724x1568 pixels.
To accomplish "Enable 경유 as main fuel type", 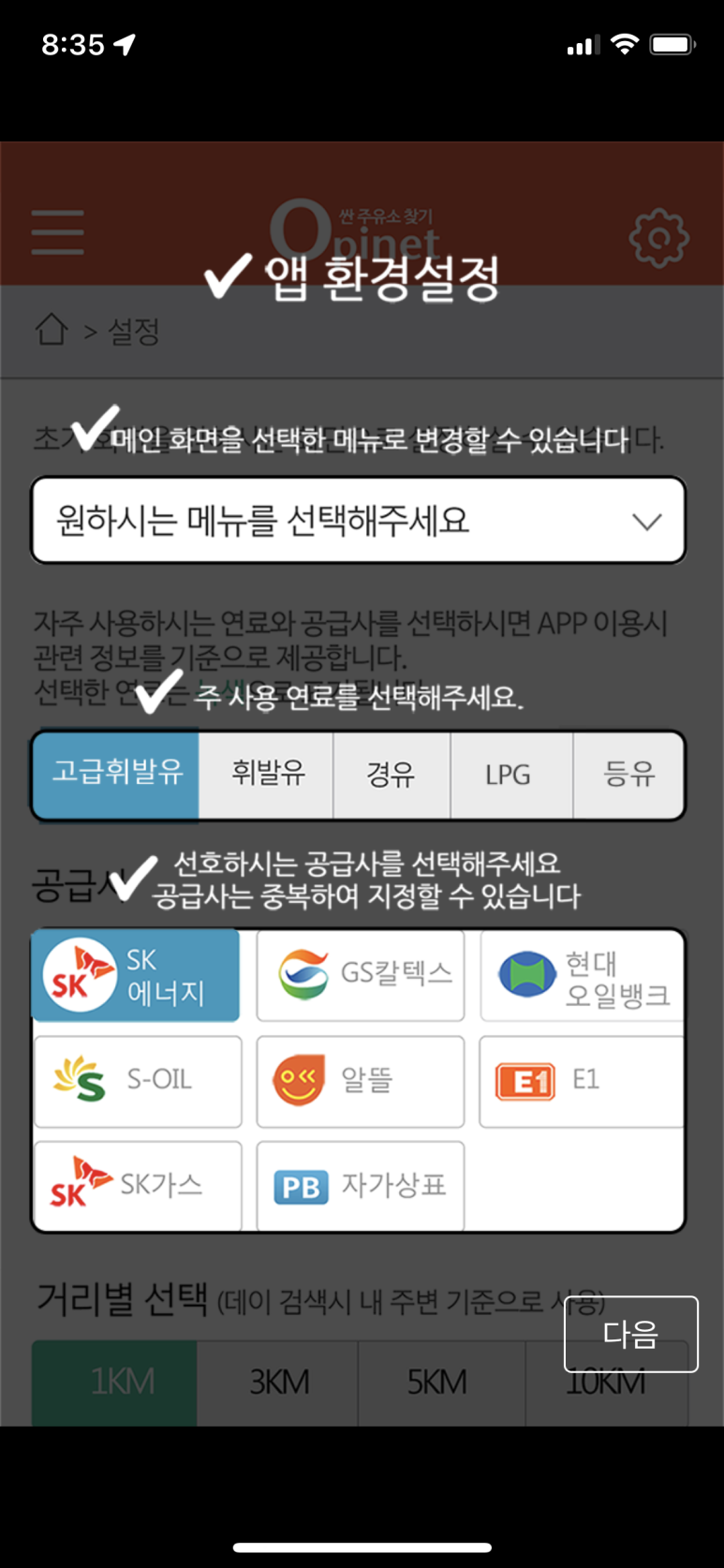I will tap(392, 775).
